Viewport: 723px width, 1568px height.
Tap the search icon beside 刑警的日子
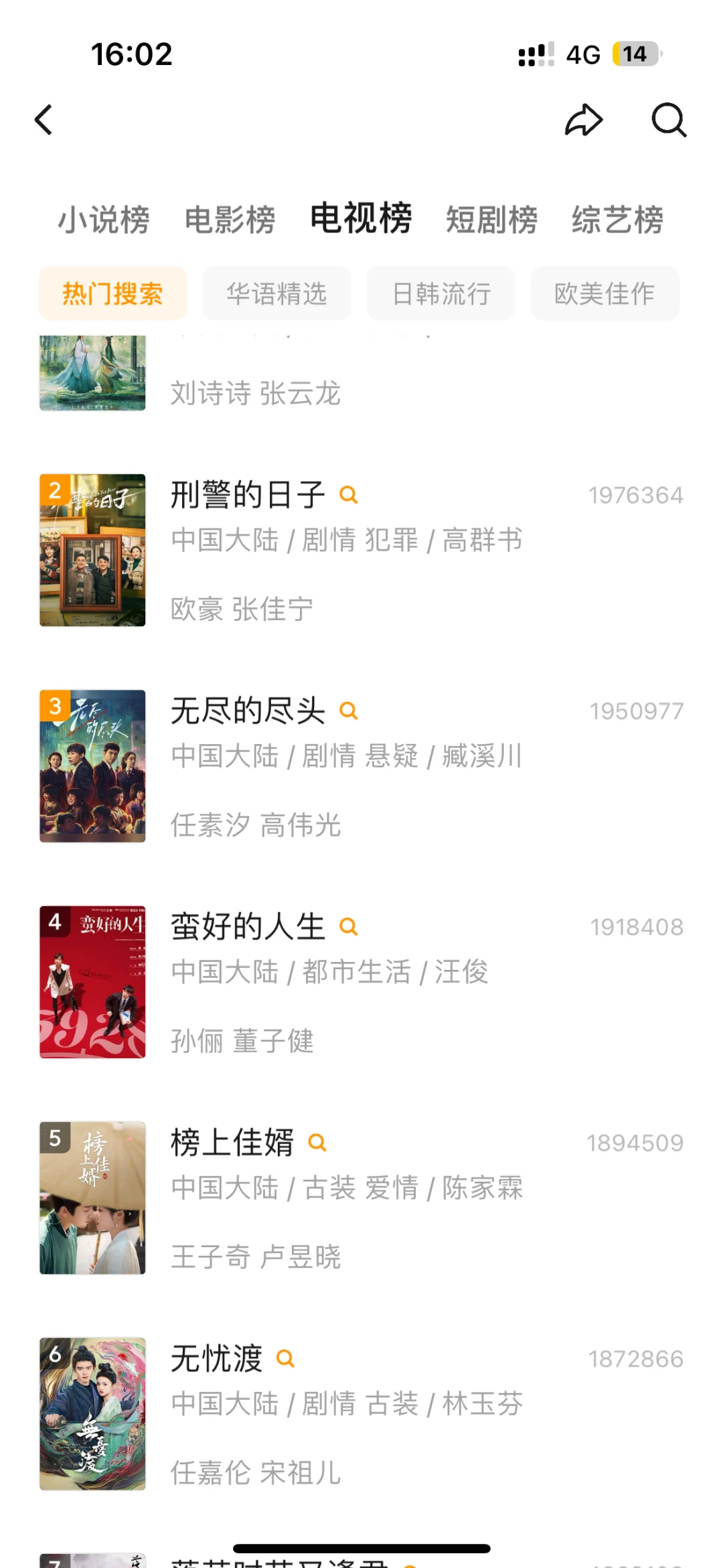click(349, 495)
